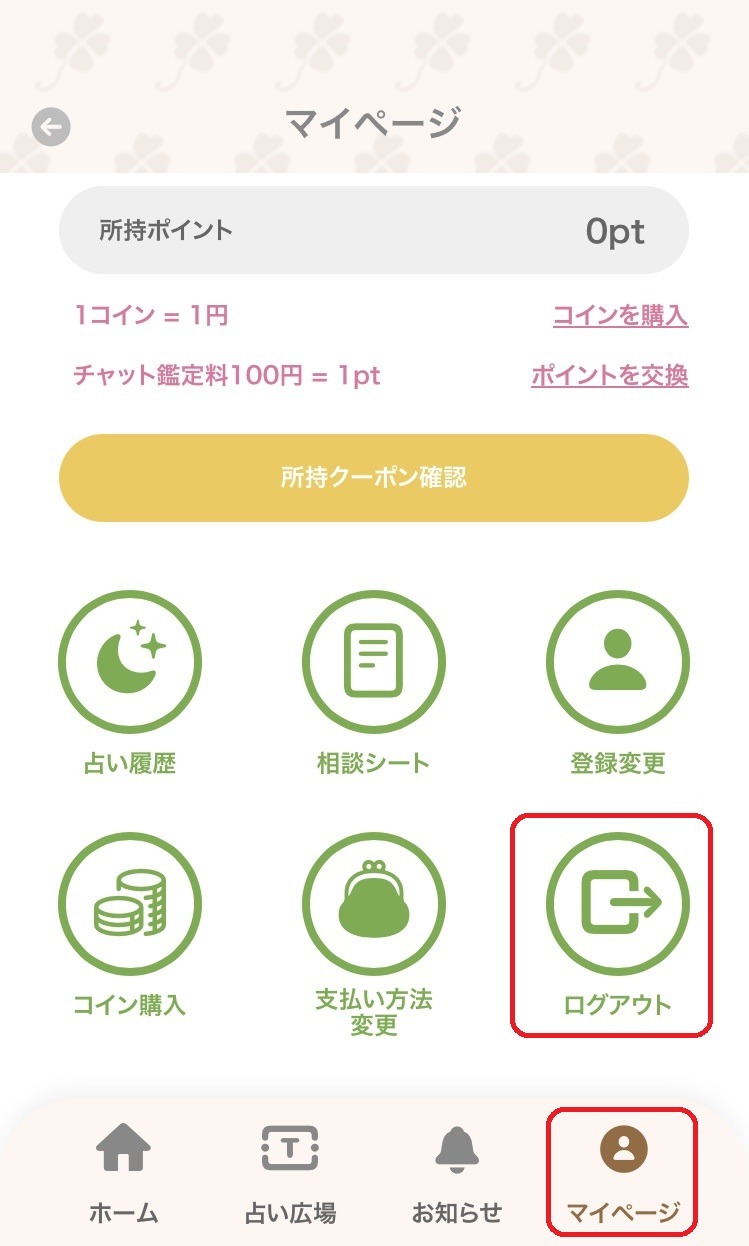Open the お知らせ notification bell icon
749x1246 pixels.
point(455,1151)
